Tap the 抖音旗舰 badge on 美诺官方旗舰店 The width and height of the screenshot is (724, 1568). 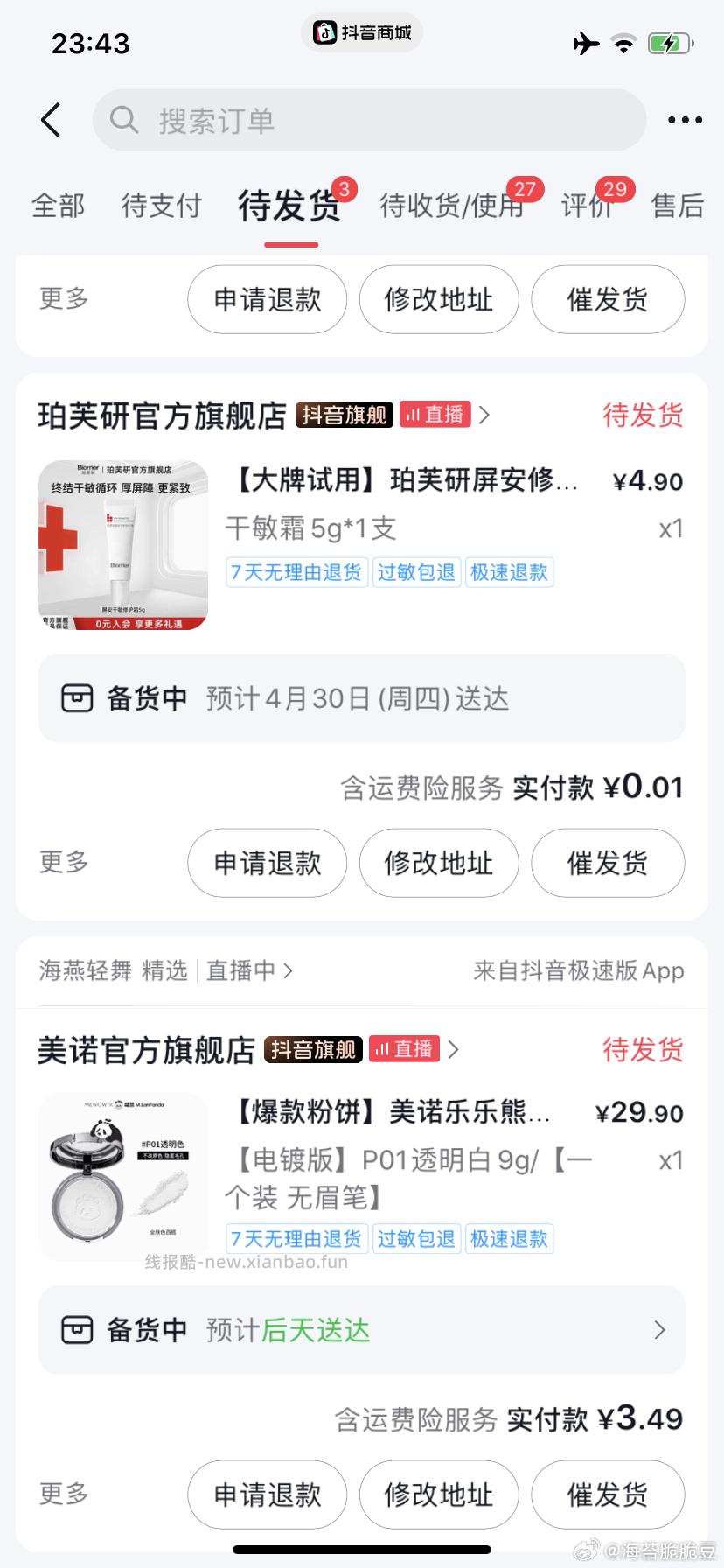tap(313, 1049)
